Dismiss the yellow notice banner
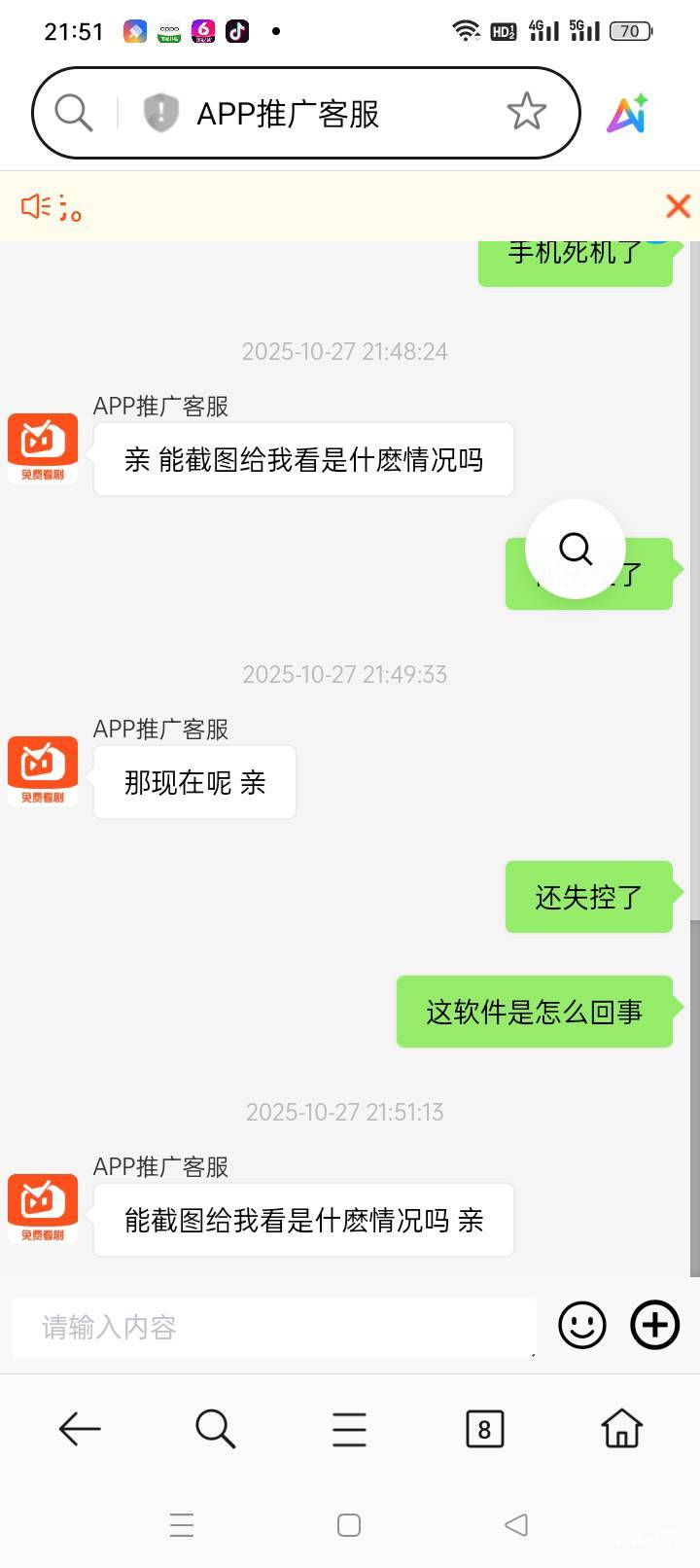The width and height of the screenshot is (700, 1568). pos(678,206)
